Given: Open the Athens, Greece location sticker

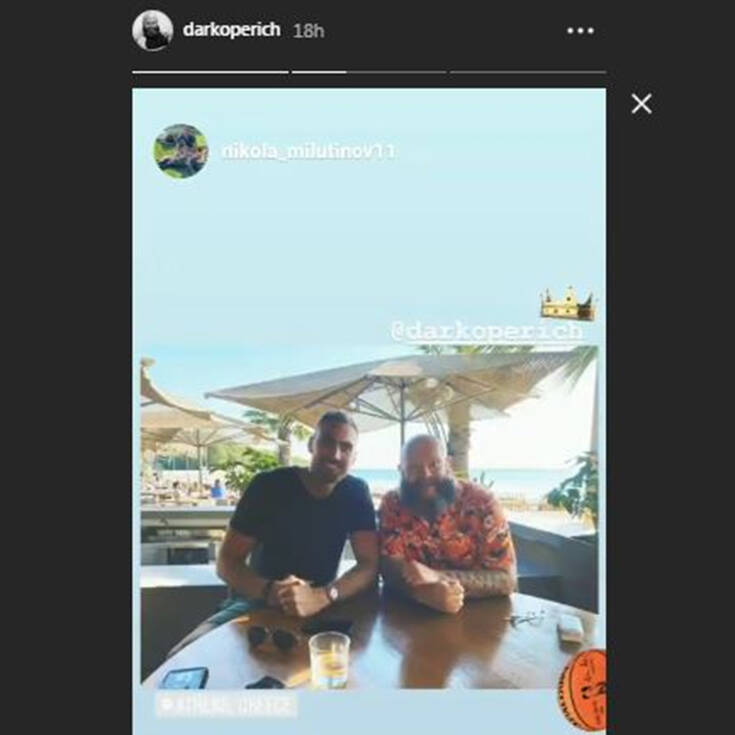Looking at the screenshot, I should pyautogui.click(x=227, y=706).
